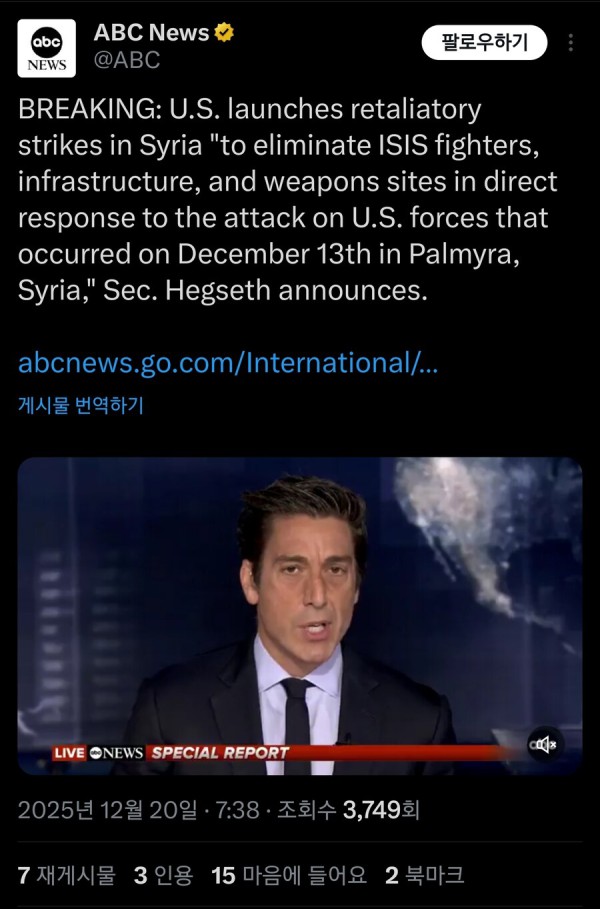View the 15 마음에 들어요 likes list
Image resolution: width=600 pixels, height=909 pixels.
[289, 875]
